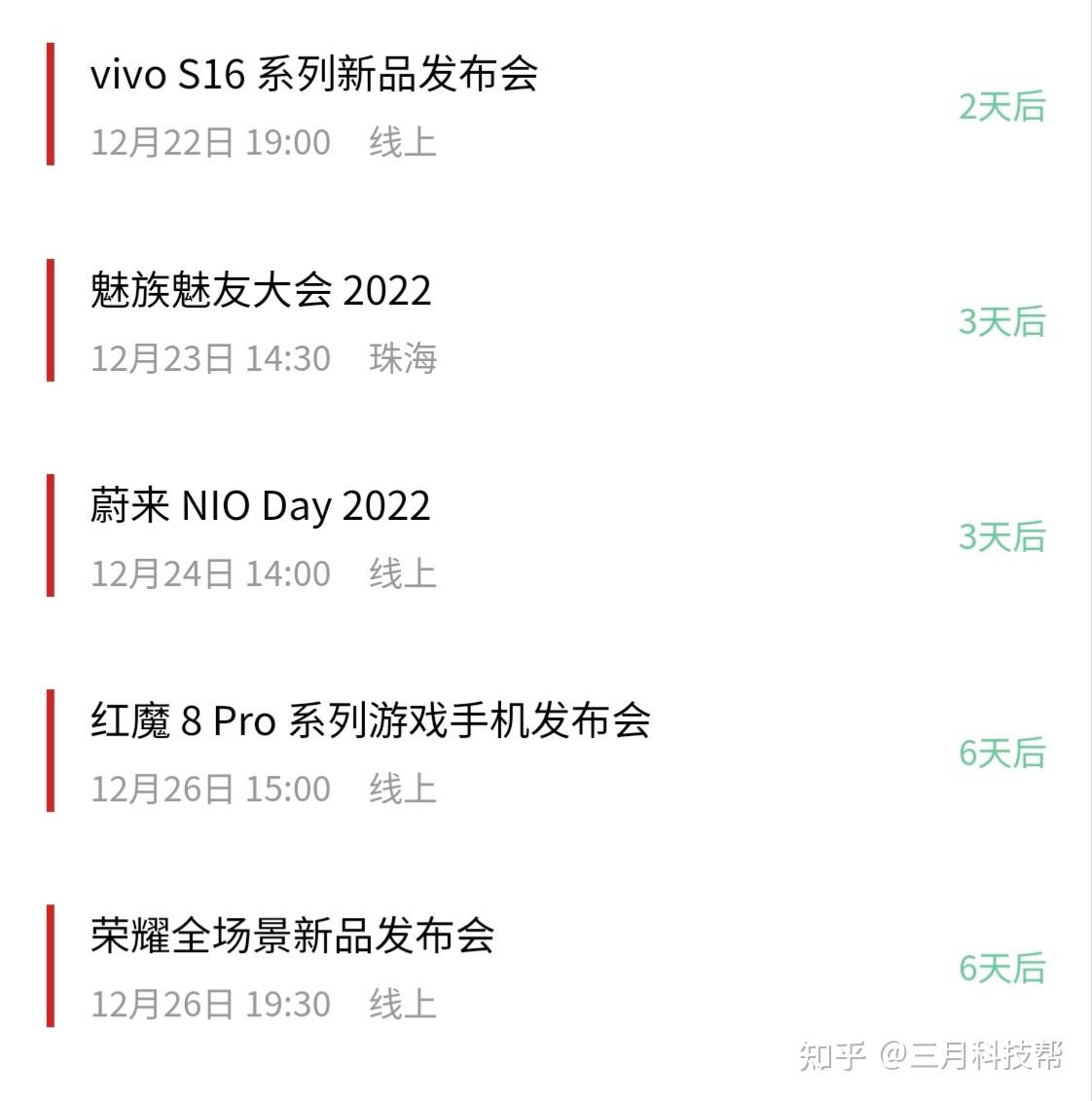Select the 蔚来 NIO Day 2022 row
This screenshot has width=1092, height=1101.
[260, 506]
